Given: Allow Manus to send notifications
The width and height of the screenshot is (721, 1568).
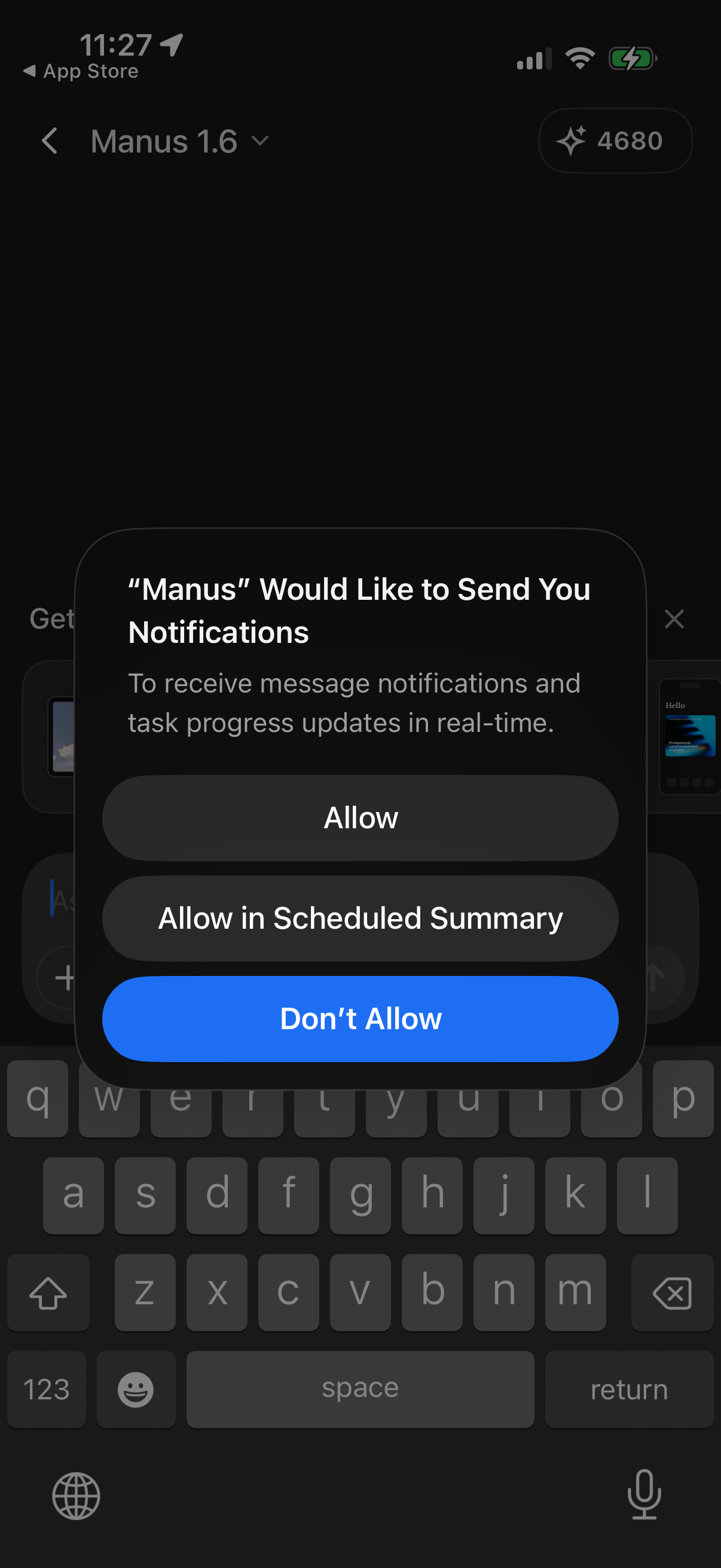Looking at the screenshot, I should 360,817.
